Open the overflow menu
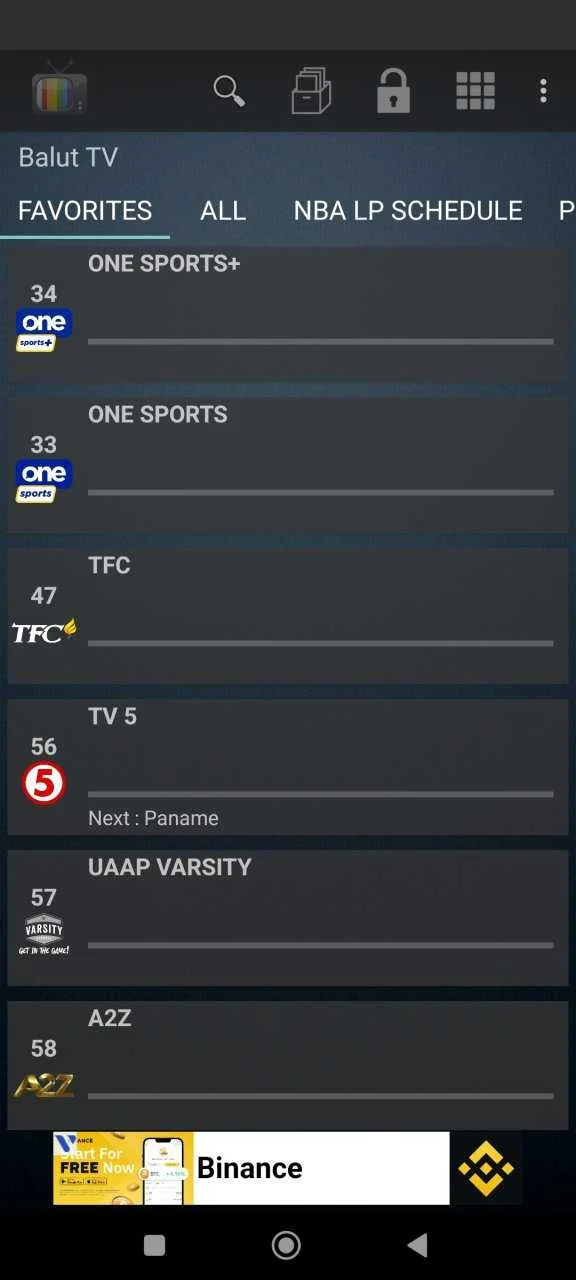 pos(543,91)
